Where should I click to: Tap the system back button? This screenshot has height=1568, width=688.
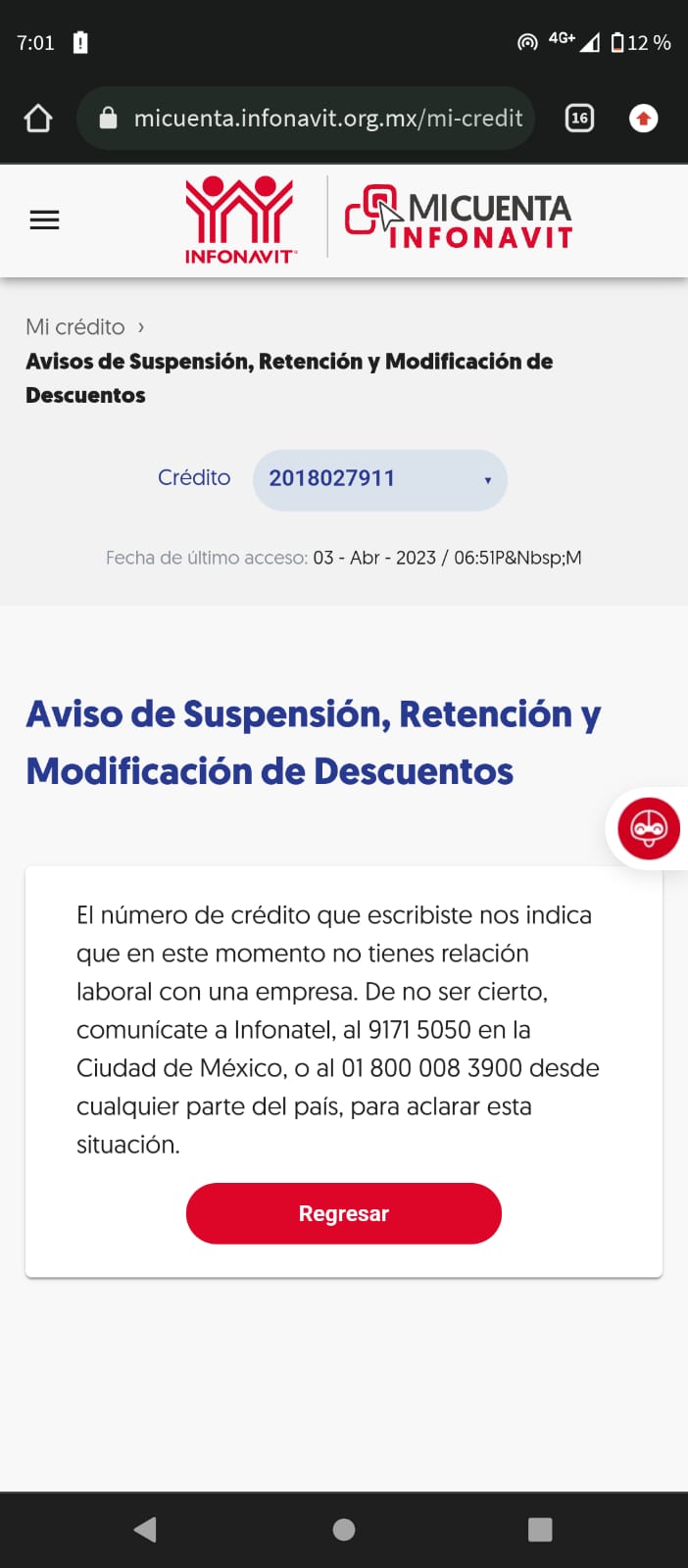tap(146, 1530)
